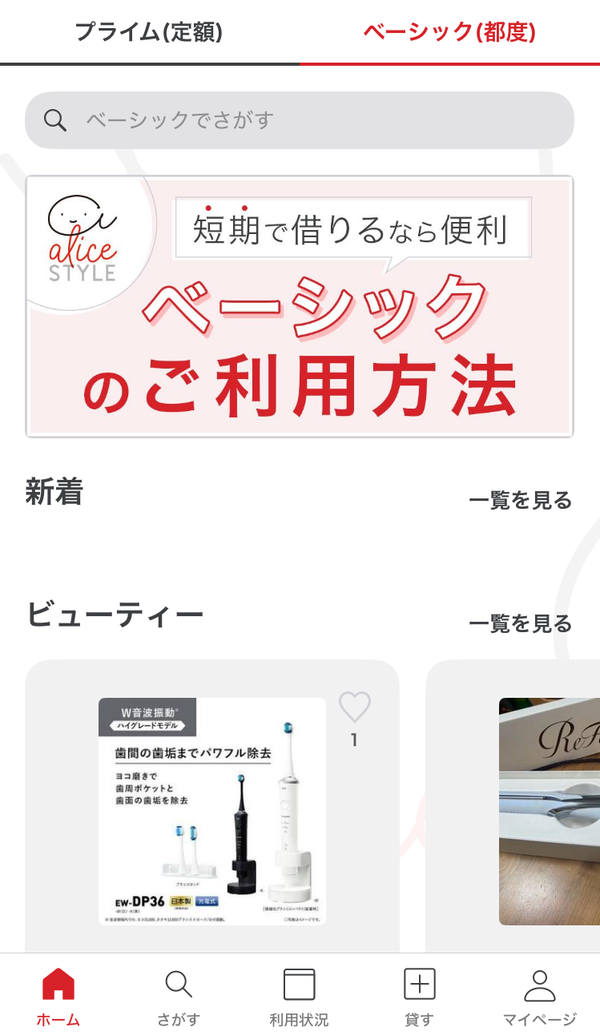Viewport: 600px width, 1032px height.
Task: Like the EW-DP36 toothbrush item
Action: (x=355, y=708)
